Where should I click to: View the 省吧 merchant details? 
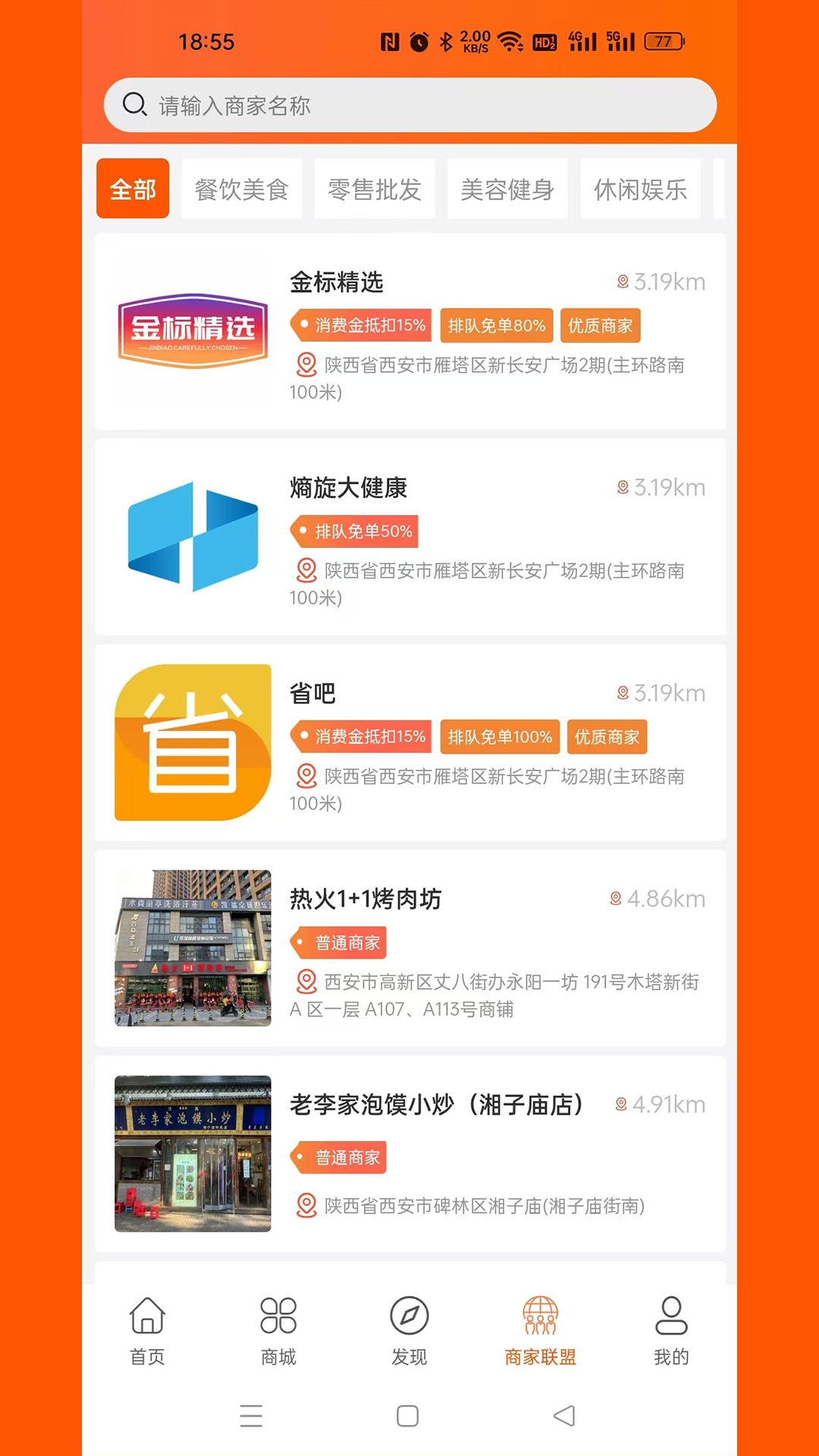click(x=410, y=742)
